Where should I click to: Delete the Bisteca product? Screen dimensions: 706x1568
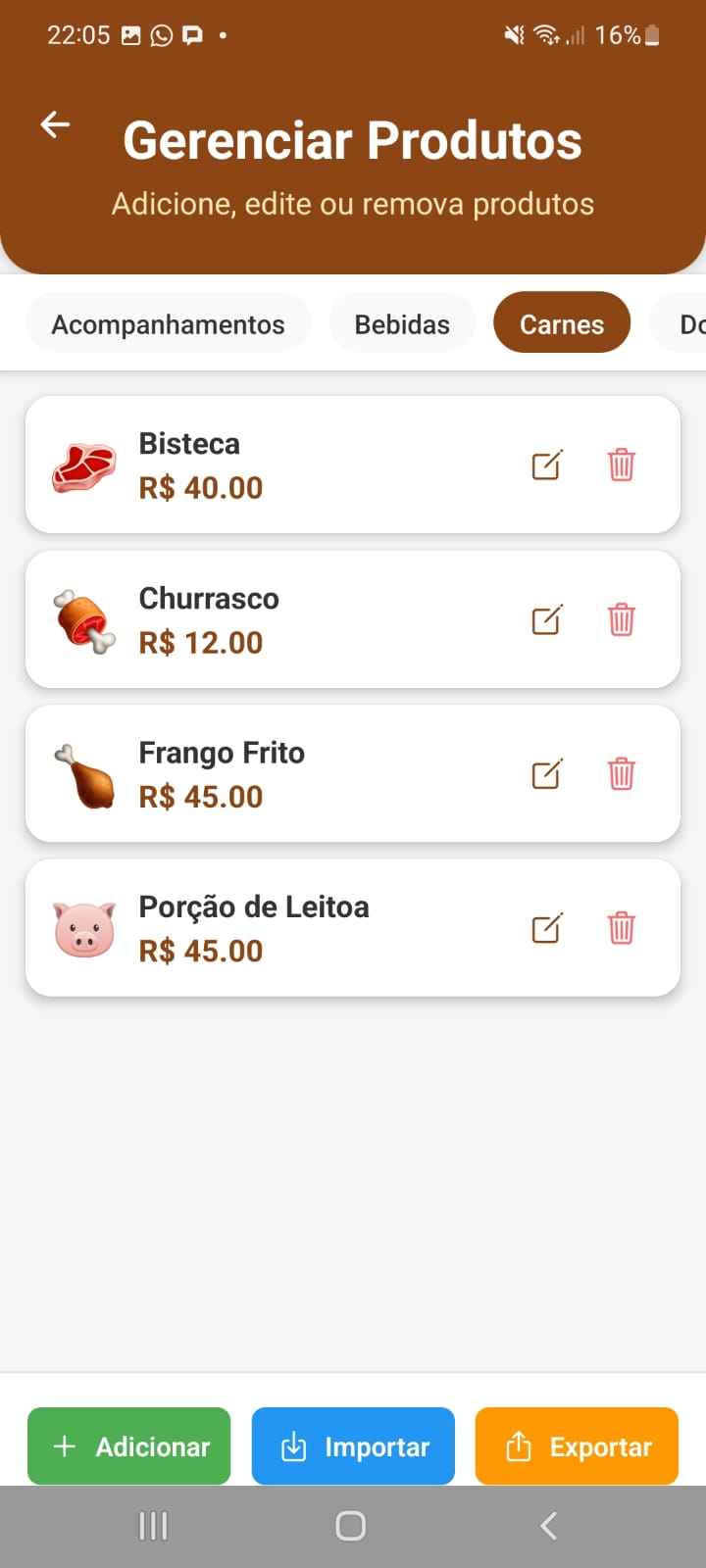click(x=621, y=465)
